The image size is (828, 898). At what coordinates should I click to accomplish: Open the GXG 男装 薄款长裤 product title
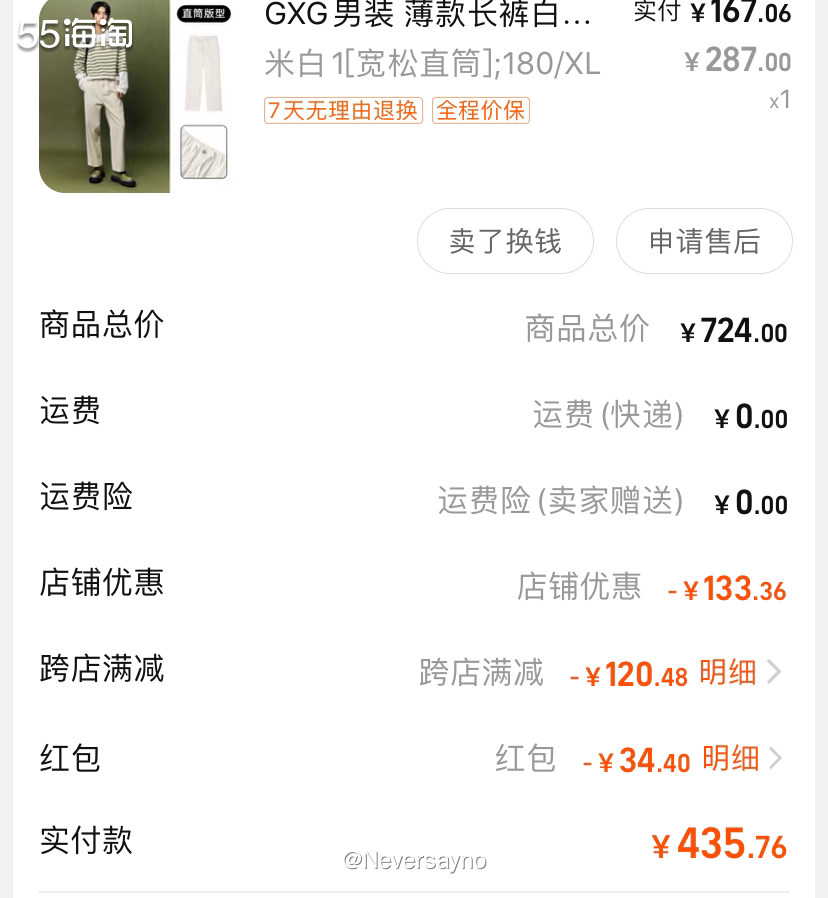pyautogui.click(x=430, y=14)
